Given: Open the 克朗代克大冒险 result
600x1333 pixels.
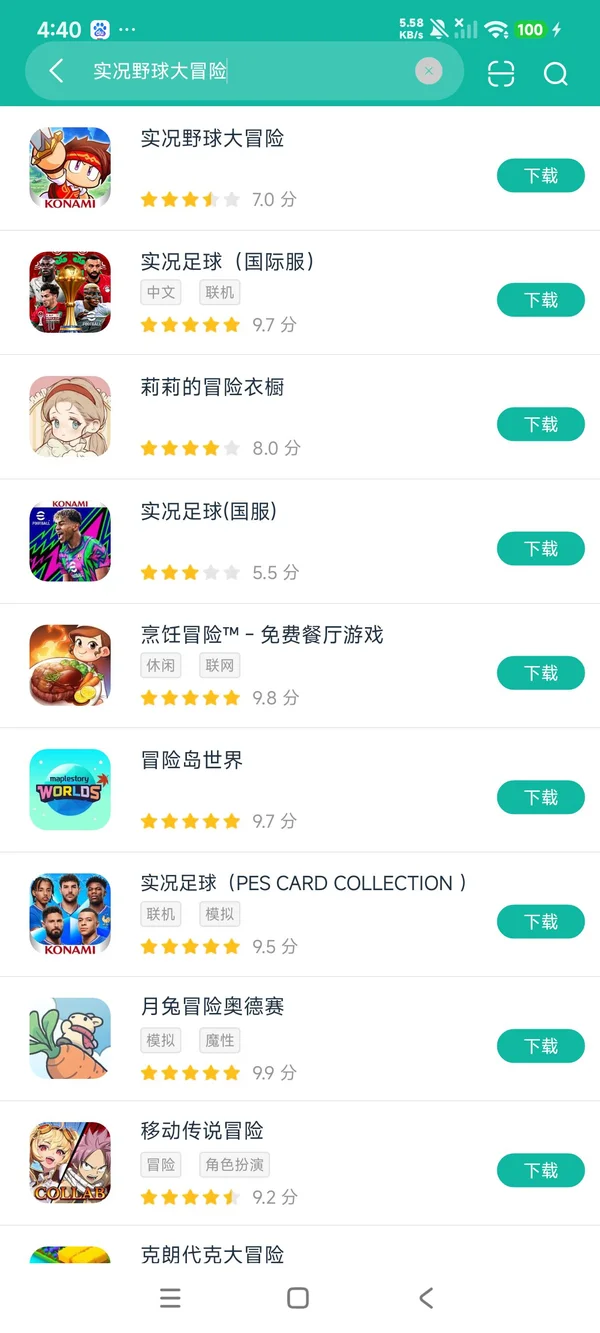Looking at the screenshot, I should [212, 1254].
